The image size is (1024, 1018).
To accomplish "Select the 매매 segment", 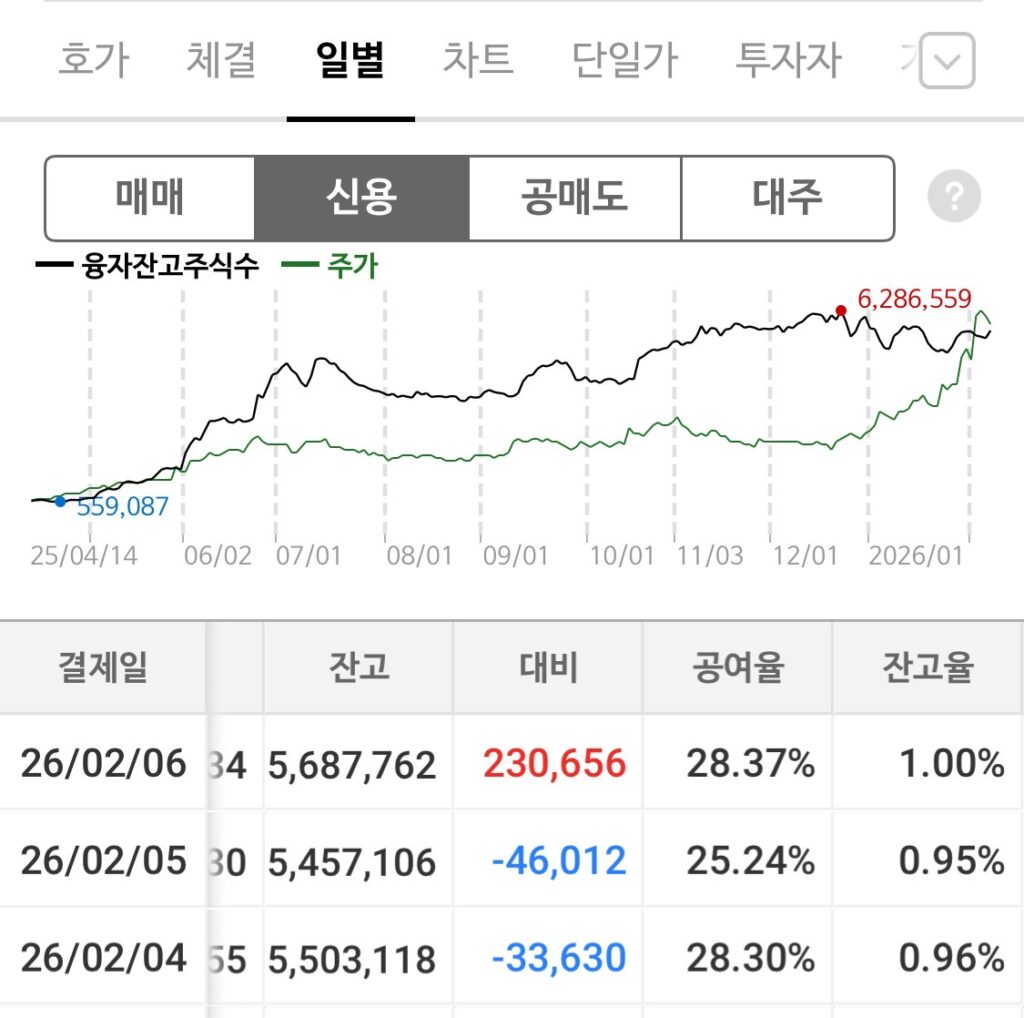I will click(x=150, y=198).
